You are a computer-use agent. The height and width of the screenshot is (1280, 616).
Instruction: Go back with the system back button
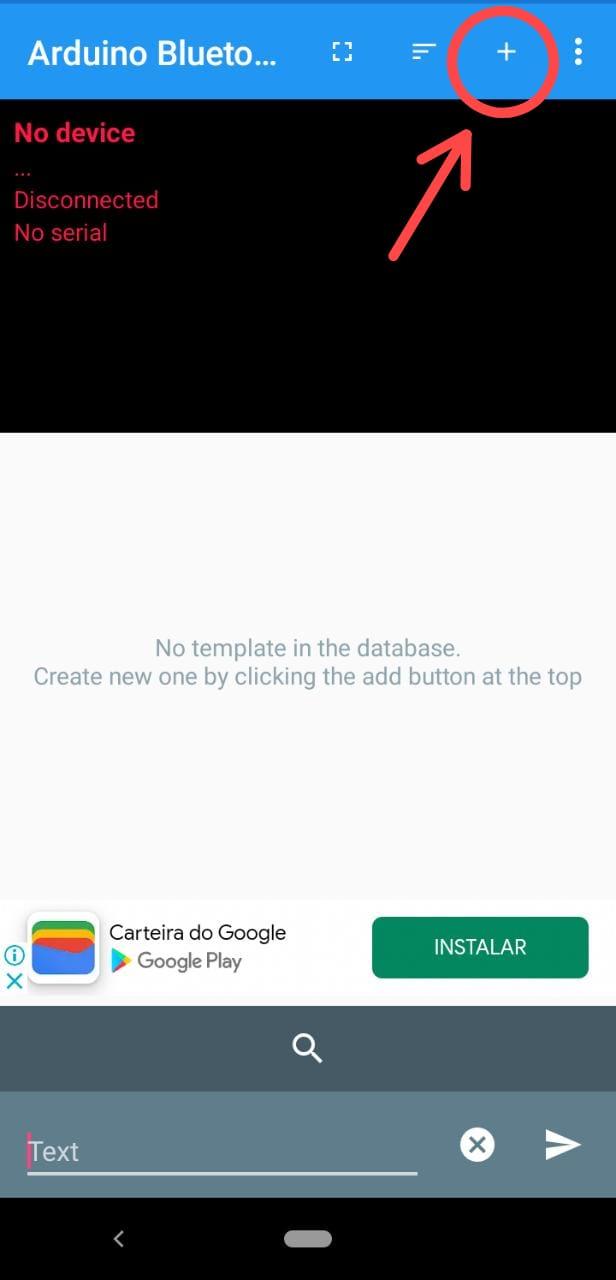(118, 1239)
